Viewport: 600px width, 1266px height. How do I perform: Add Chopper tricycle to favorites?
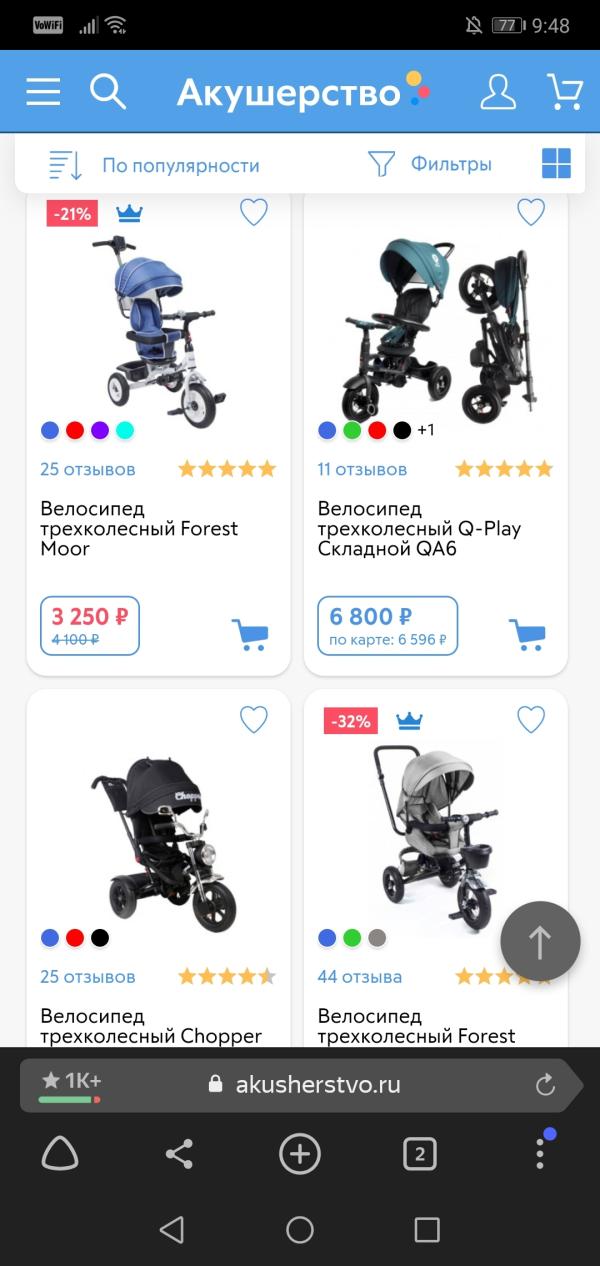[254, 720]
